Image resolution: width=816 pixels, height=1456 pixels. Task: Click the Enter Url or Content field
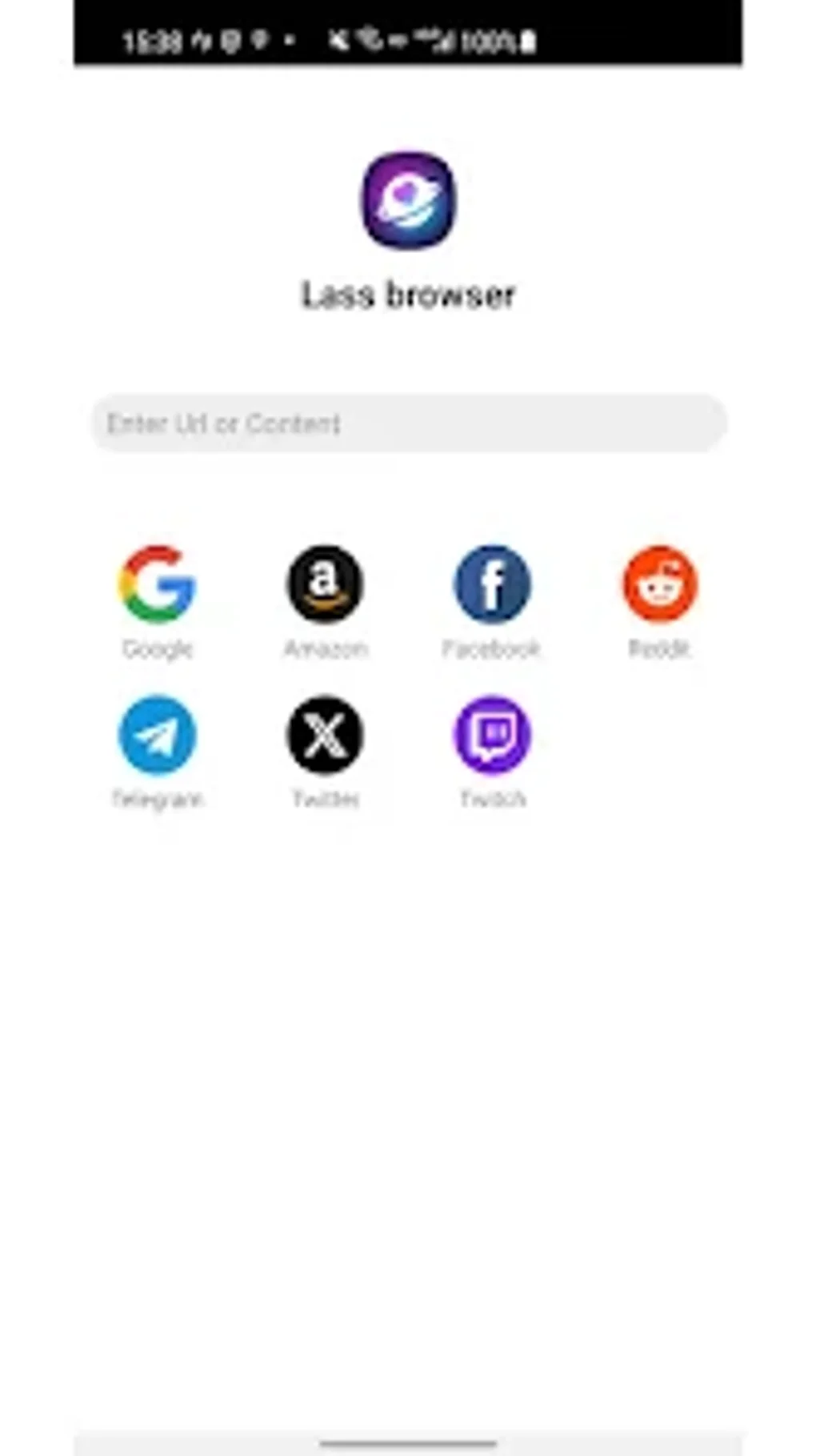408,423
